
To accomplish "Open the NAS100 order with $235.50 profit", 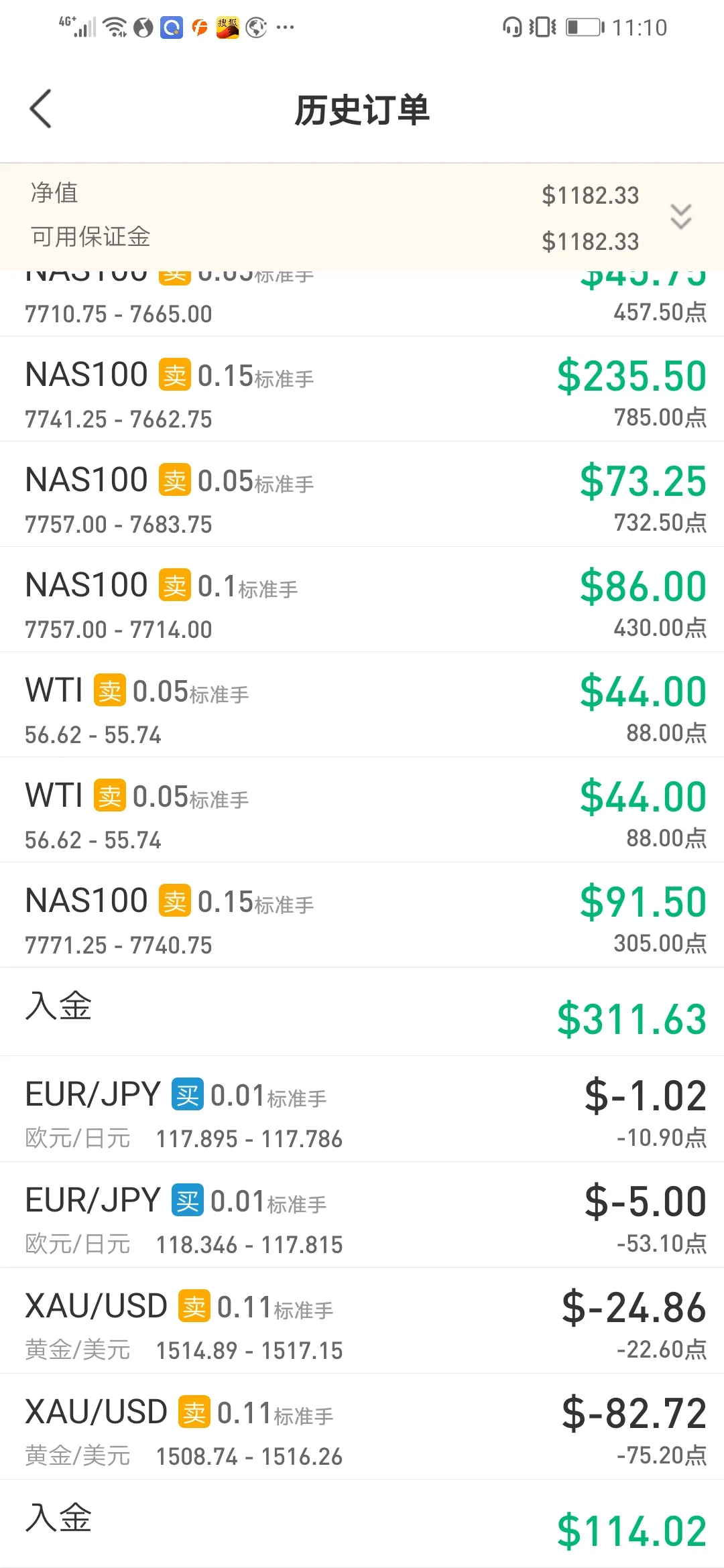I will pos(362,389).
